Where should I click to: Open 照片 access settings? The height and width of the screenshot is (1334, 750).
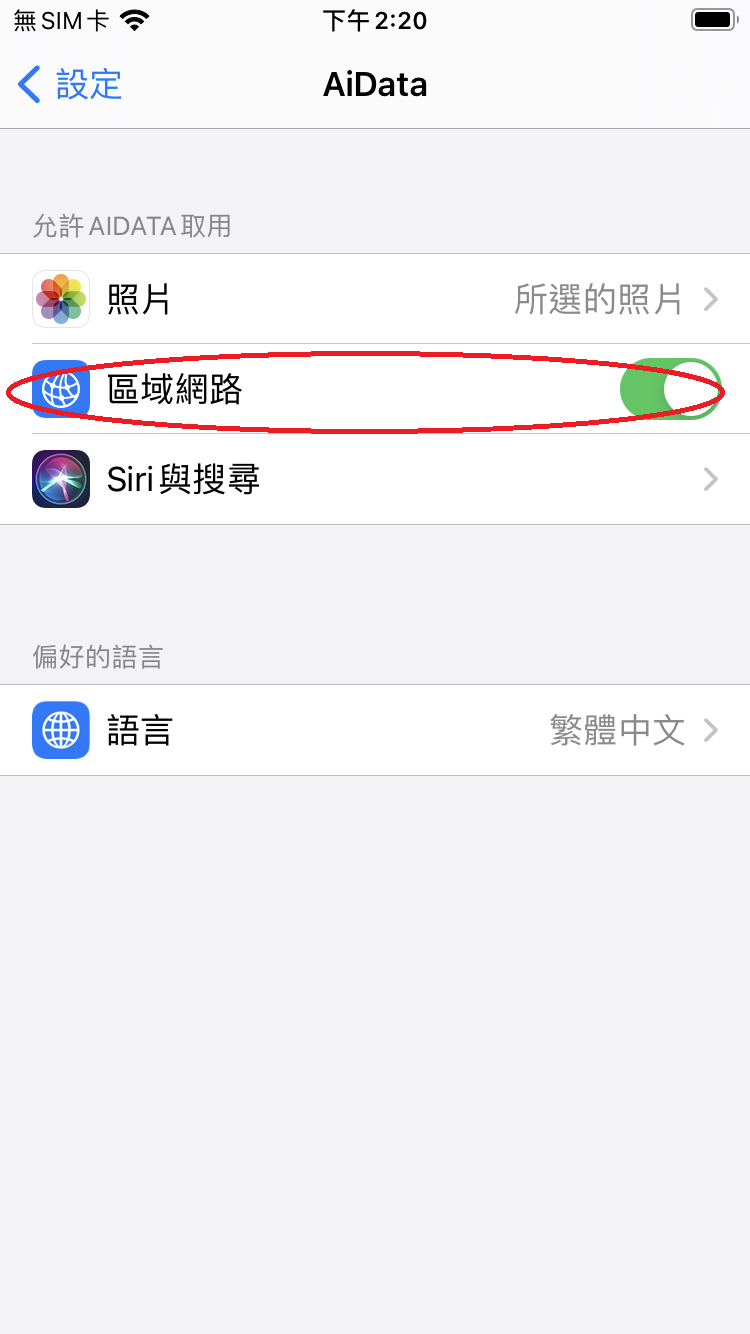(375, 299)
